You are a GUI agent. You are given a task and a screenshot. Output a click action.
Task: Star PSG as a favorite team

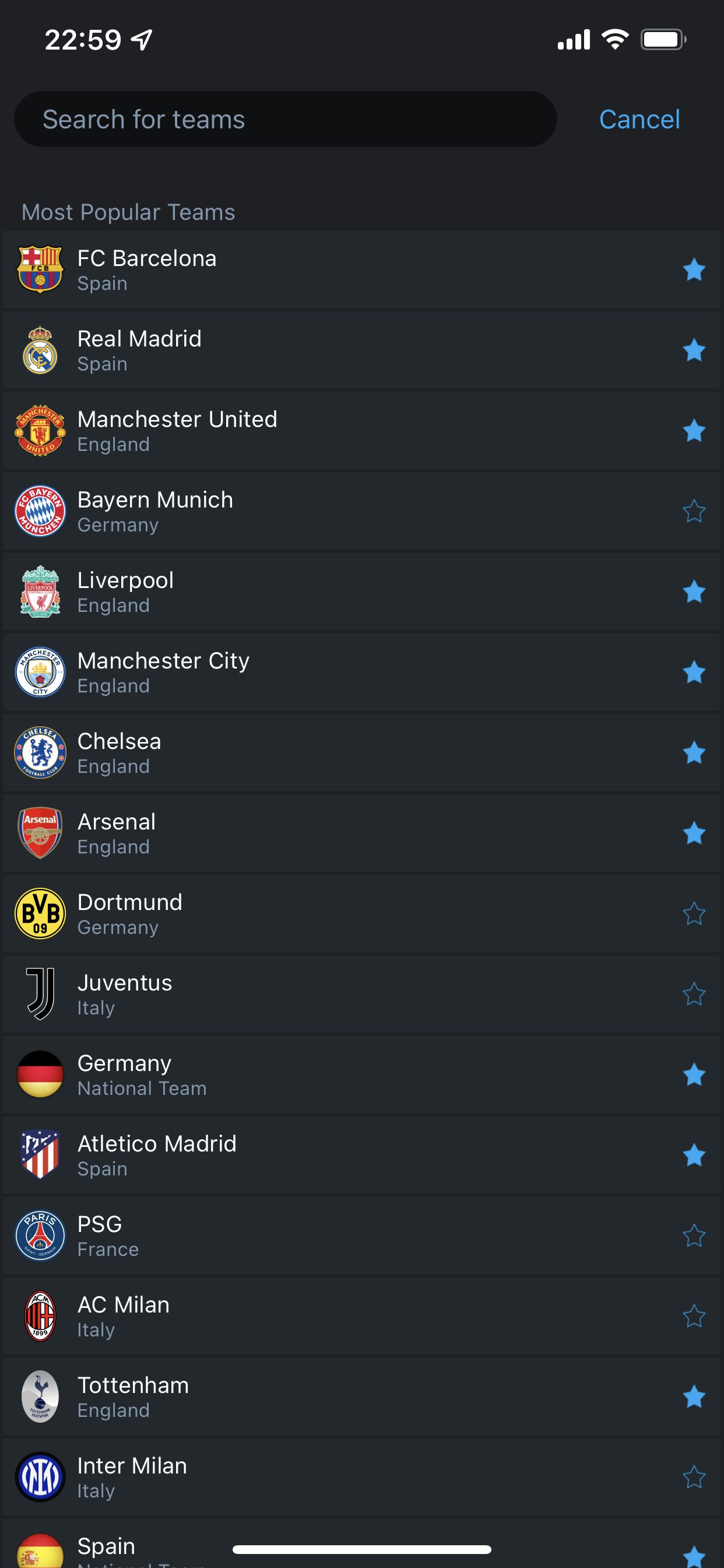tap(694, 1235)
